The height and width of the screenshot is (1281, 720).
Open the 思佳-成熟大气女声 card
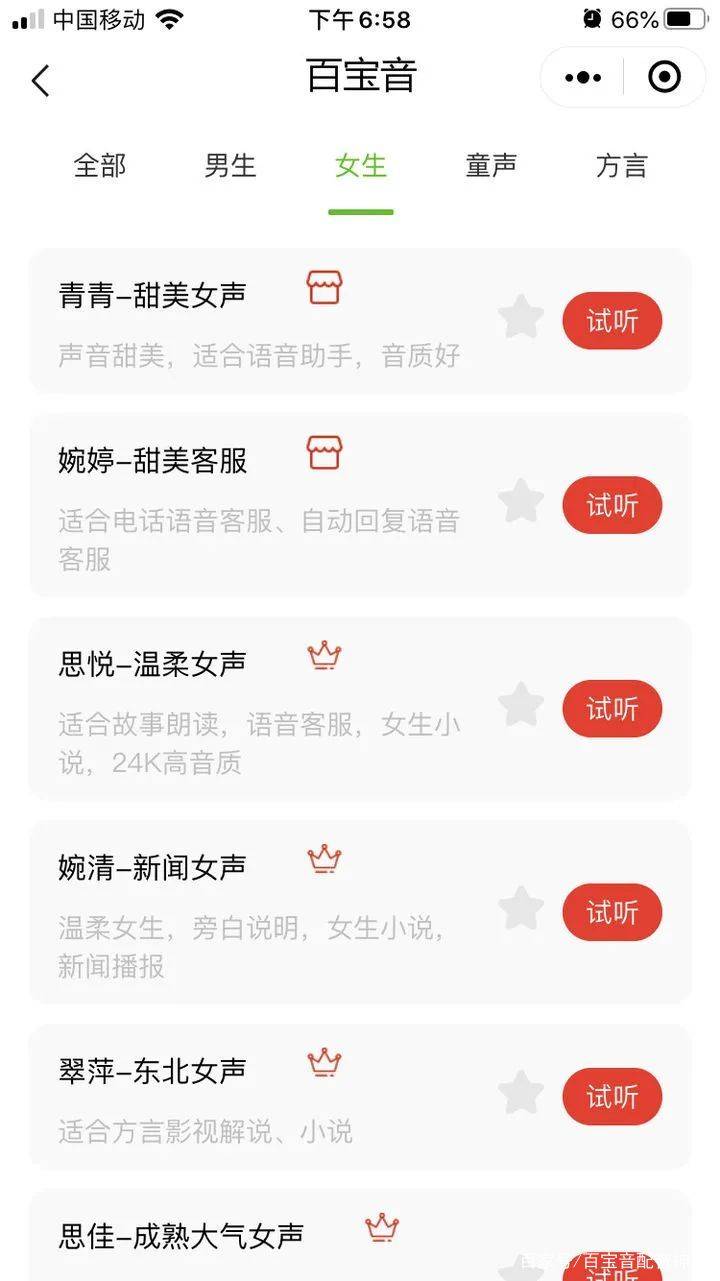[x=360, y=1236]
